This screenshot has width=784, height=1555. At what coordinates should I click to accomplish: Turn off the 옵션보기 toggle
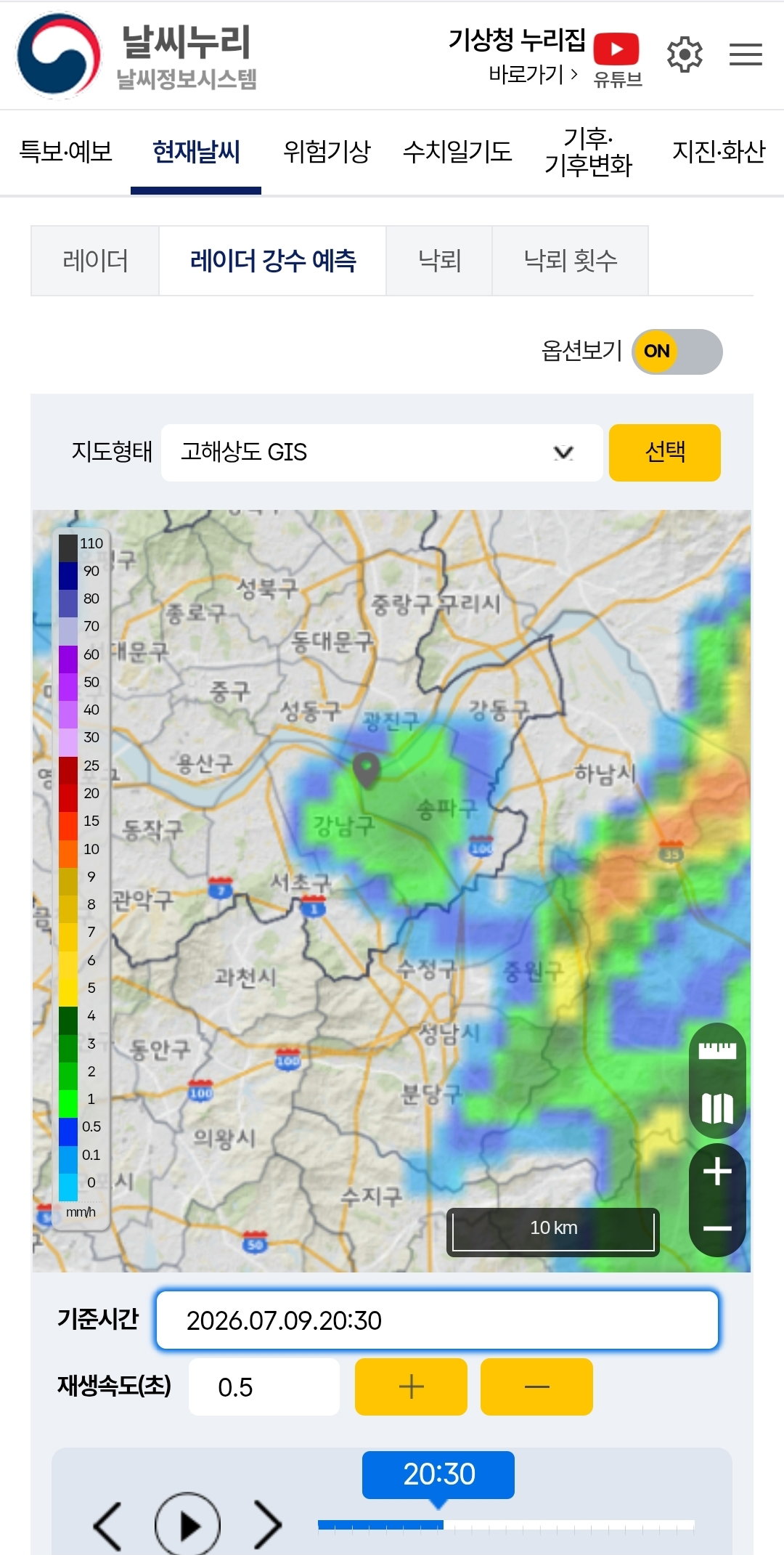click(677, 352)
